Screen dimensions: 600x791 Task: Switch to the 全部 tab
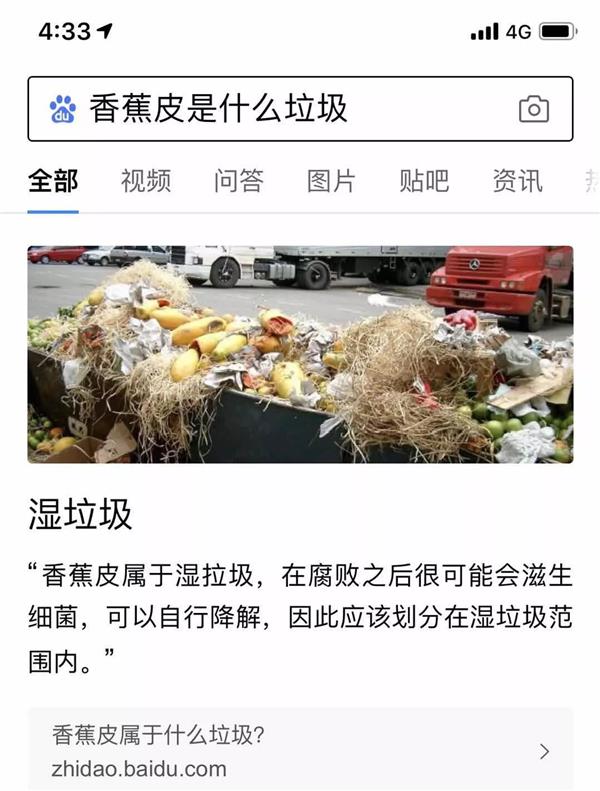pos(53,181)
